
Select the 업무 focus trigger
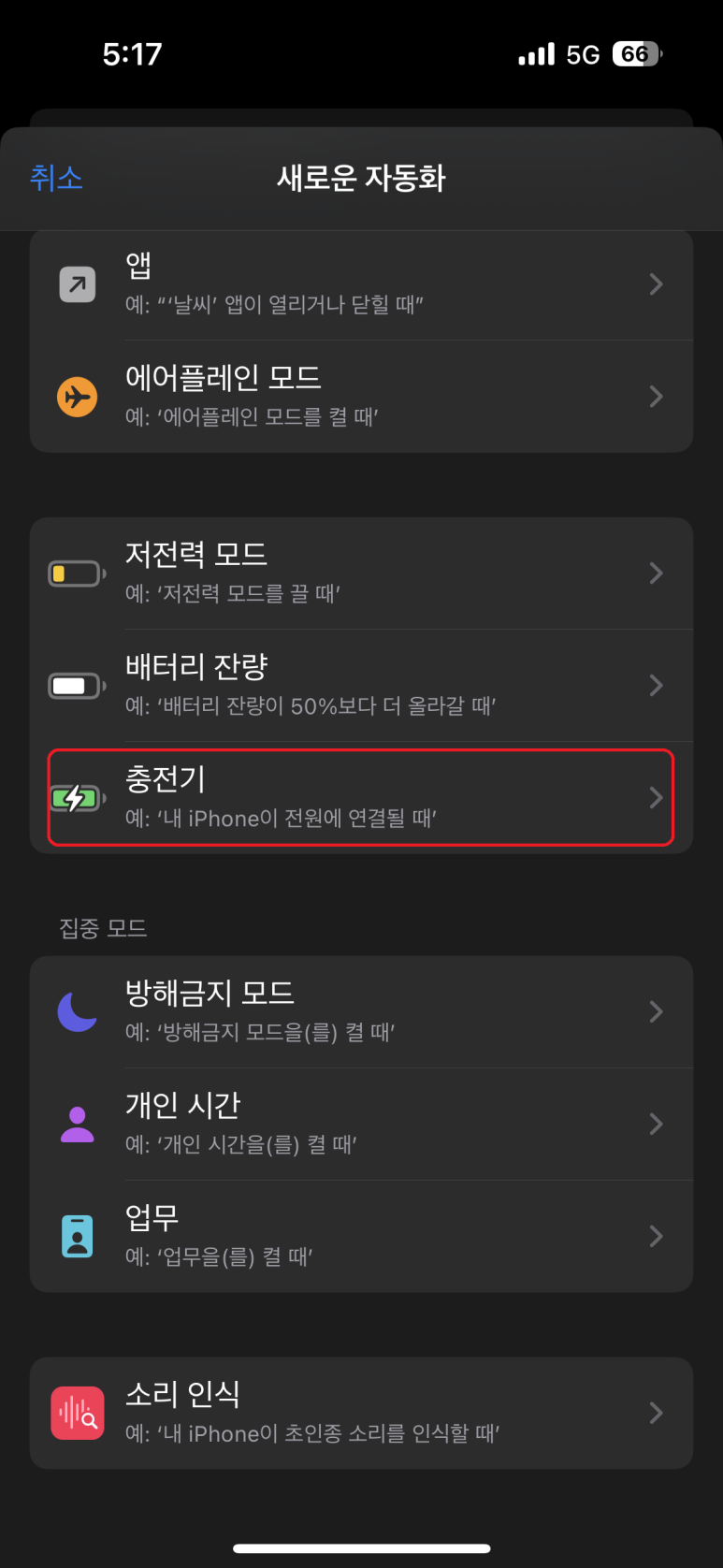[x=361, y=1236]
